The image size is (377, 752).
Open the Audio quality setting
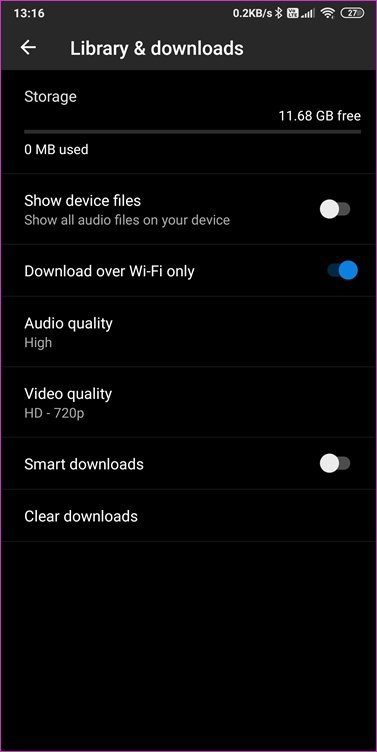(188, 331)
